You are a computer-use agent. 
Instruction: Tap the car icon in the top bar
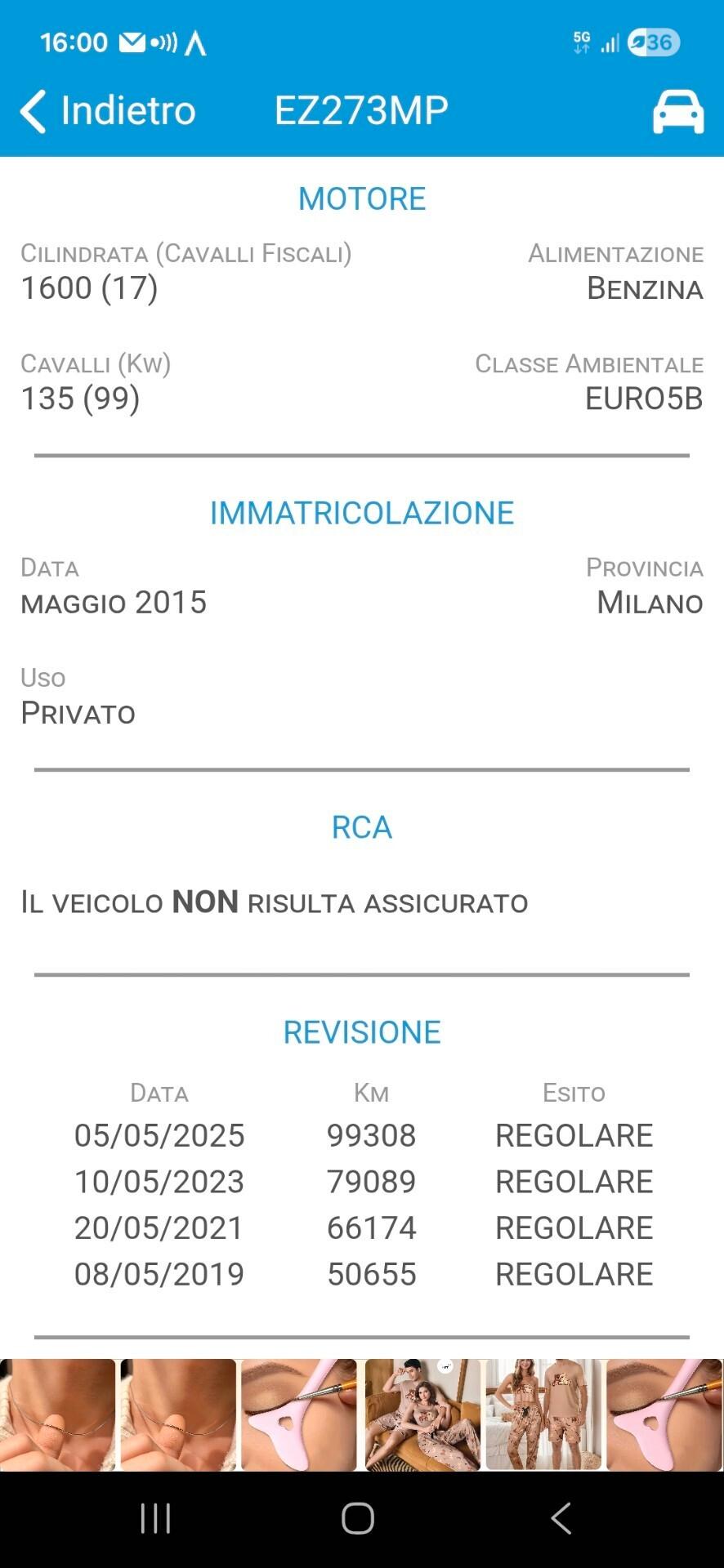tap(679, 110)
